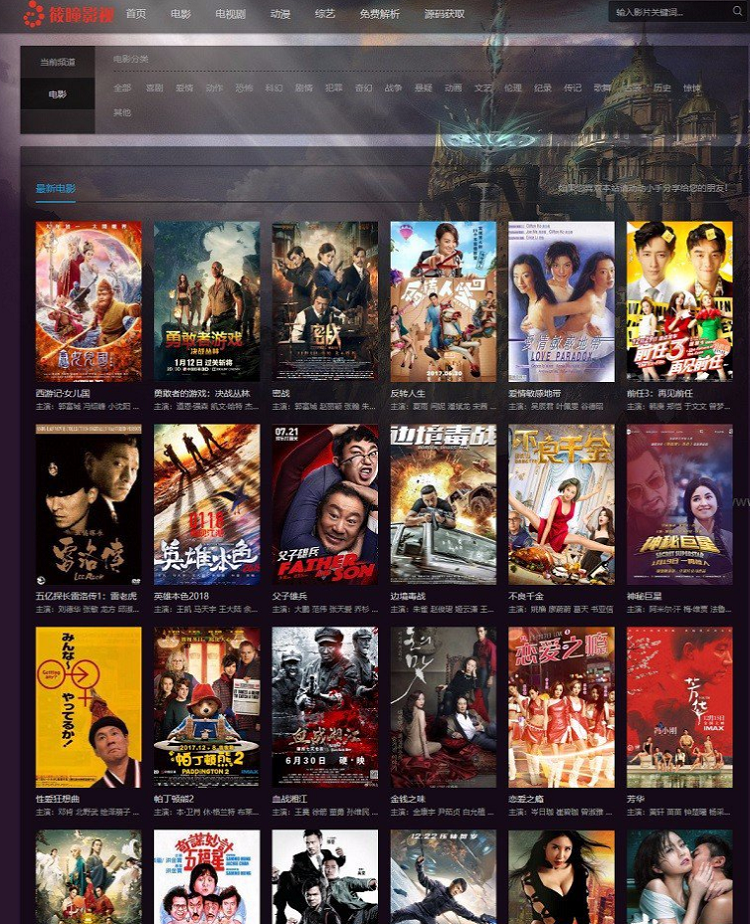The image size is (750, 924).
Task: Filter movies by 喜剧 category
Action: coord(154,88)
